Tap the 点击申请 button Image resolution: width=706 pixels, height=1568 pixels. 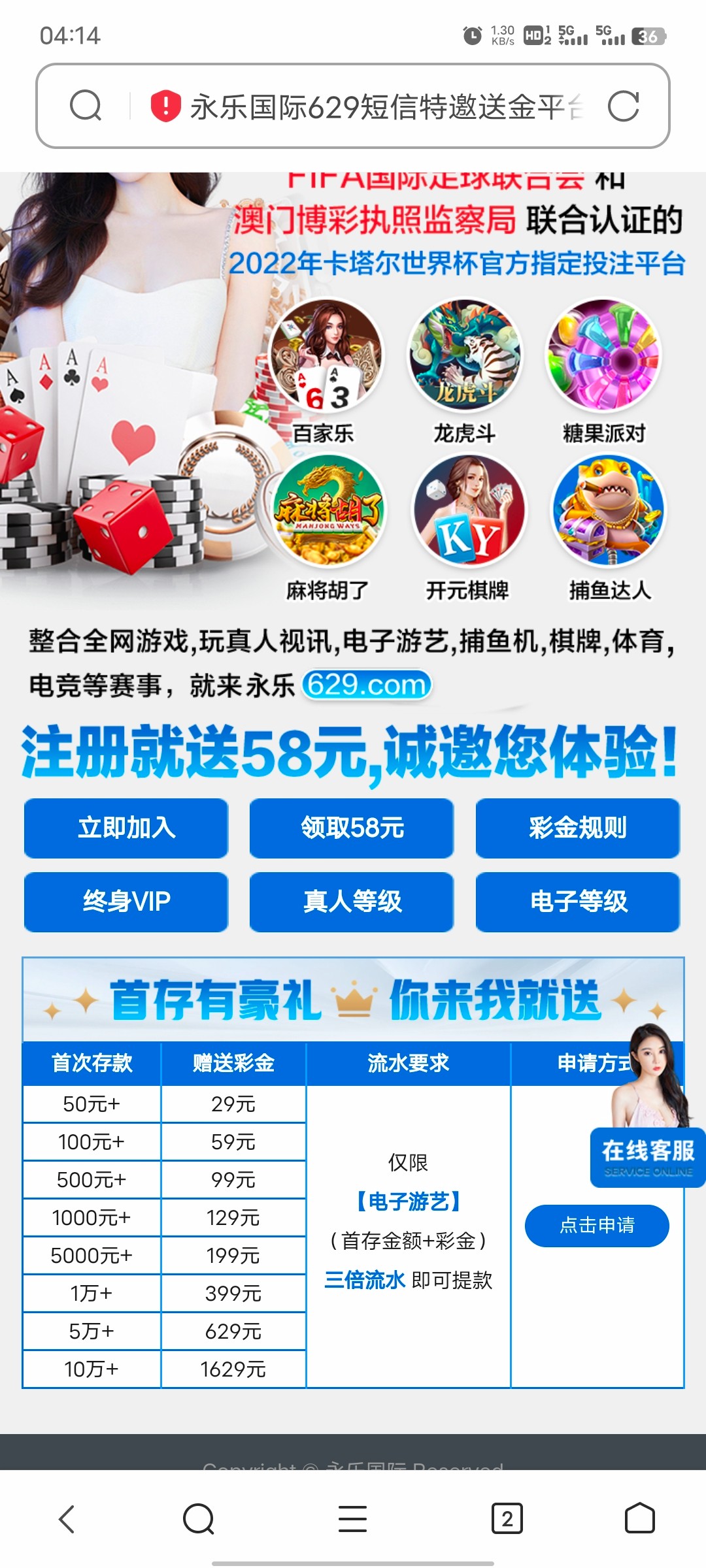[x=596, y=1225]
